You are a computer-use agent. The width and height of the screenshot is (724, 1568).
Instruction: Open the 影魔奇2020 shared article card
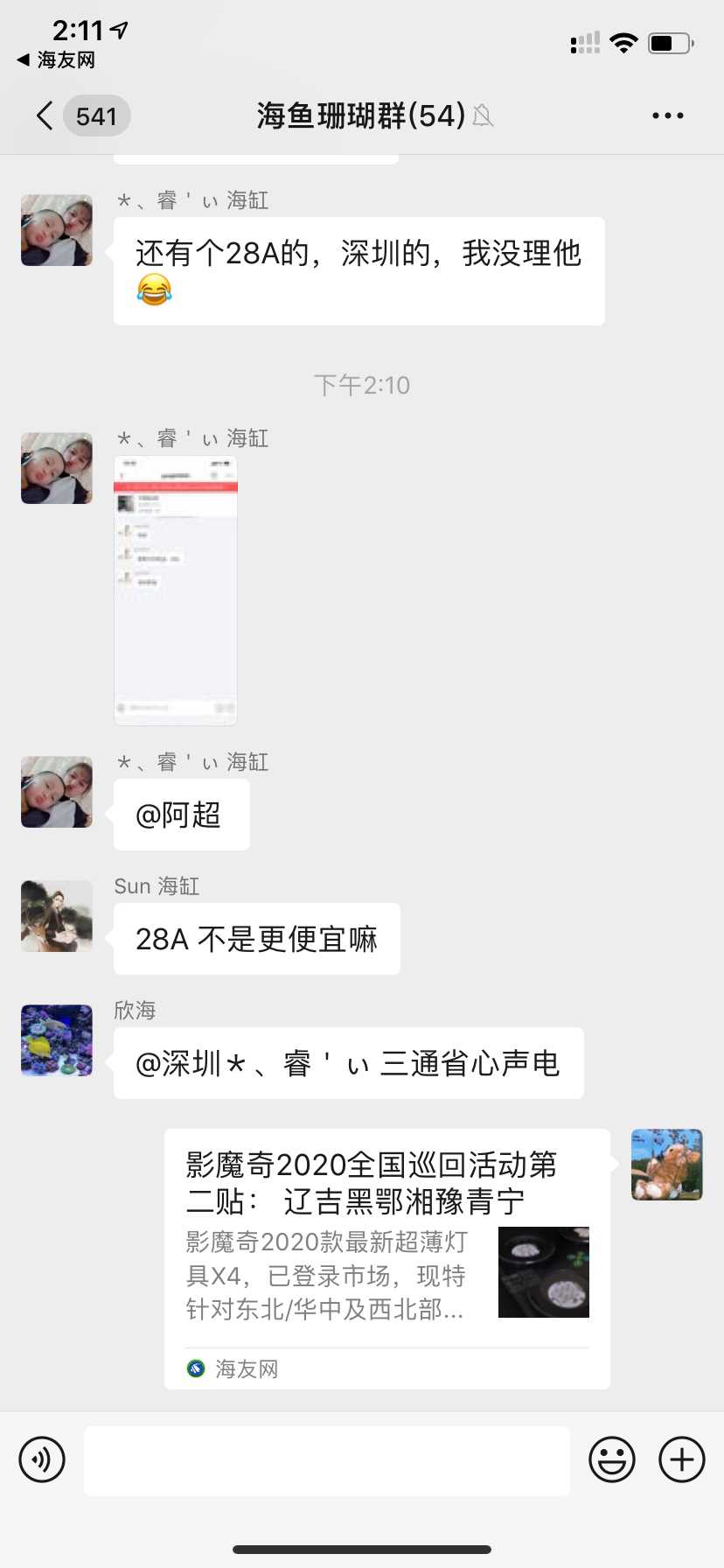click(386, 1257)
